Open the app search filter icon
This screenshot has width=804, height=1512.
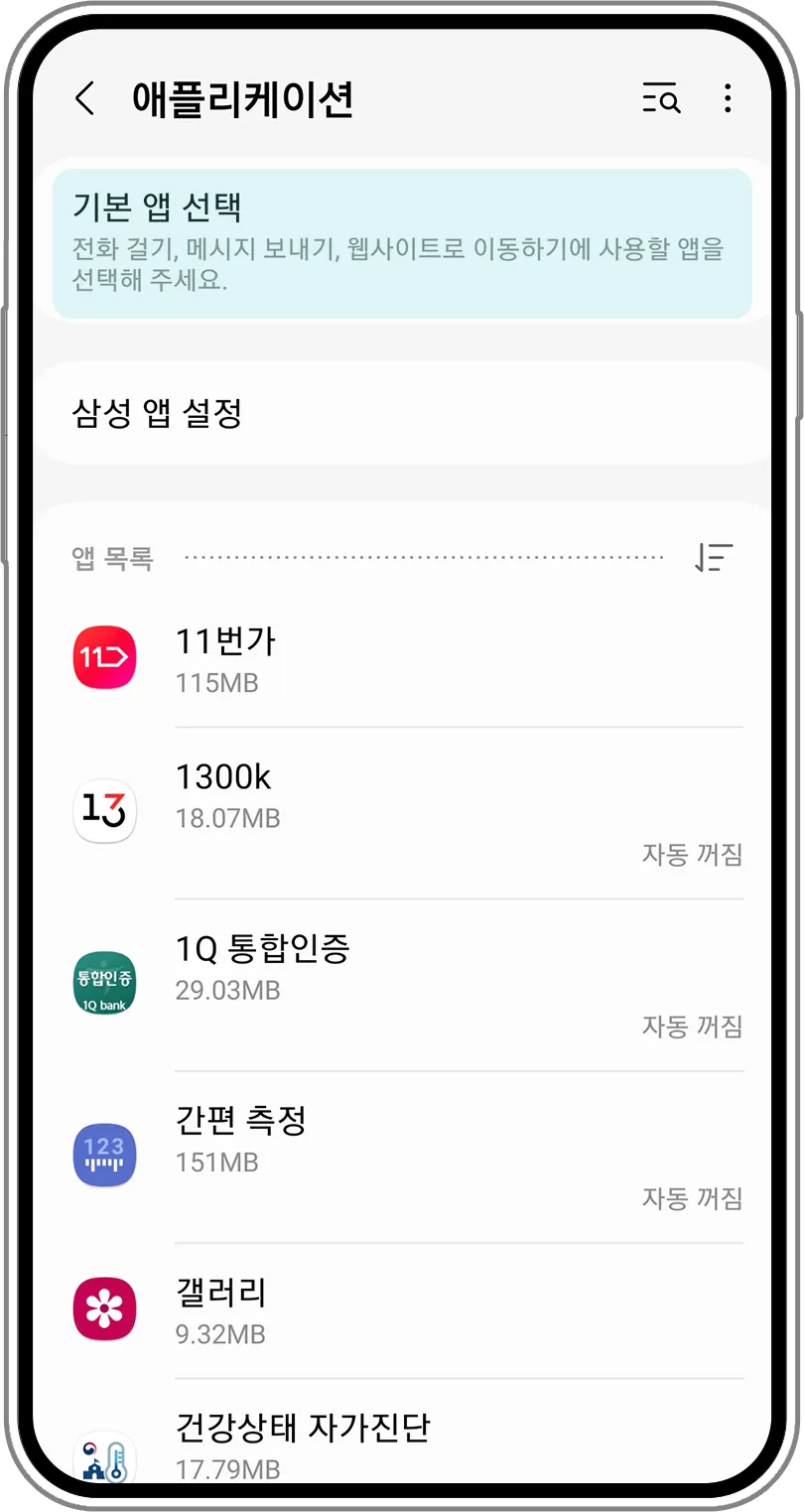[x=661, y=99]
